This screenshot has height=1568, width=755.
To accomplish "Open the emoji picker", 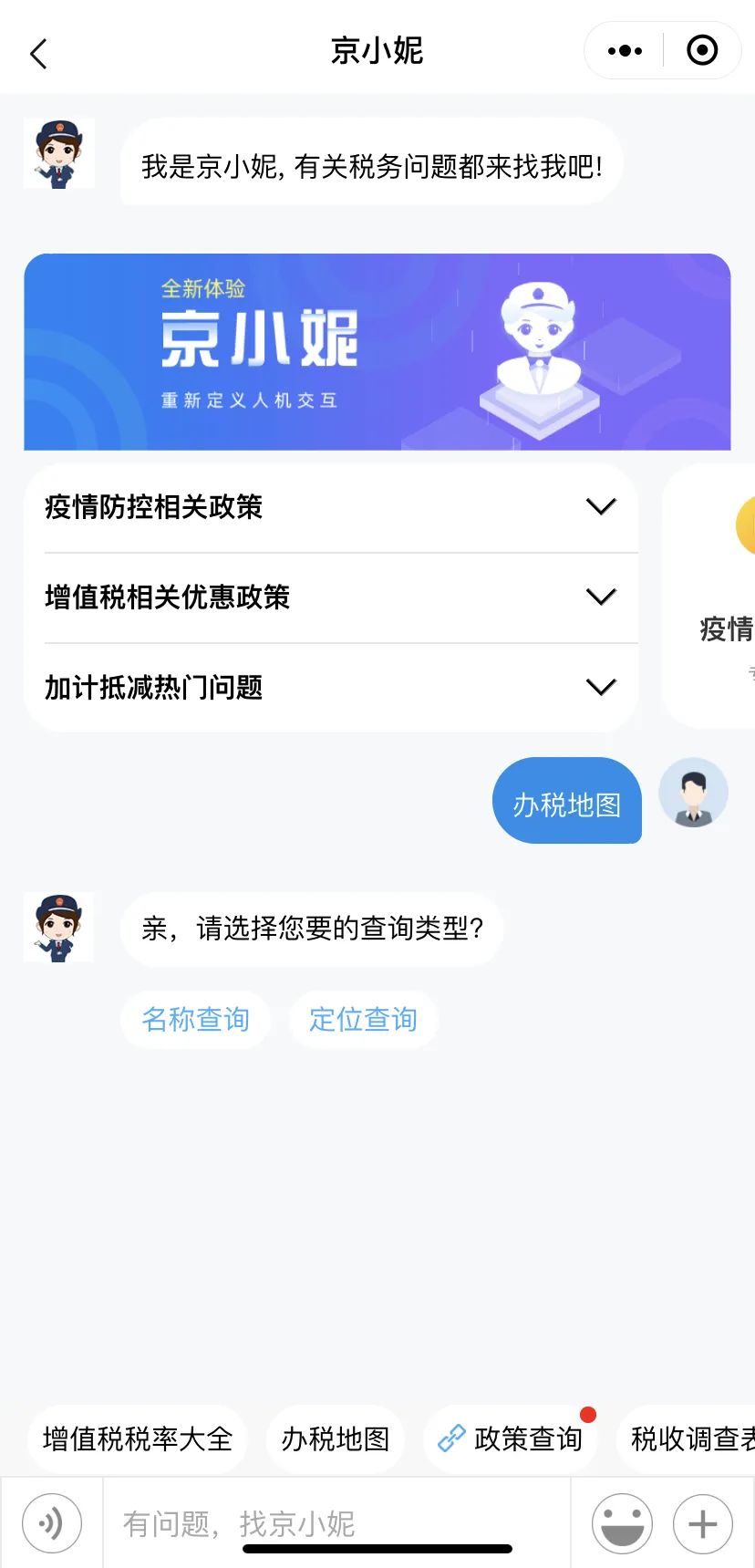I will click(x=622, y=1522).
